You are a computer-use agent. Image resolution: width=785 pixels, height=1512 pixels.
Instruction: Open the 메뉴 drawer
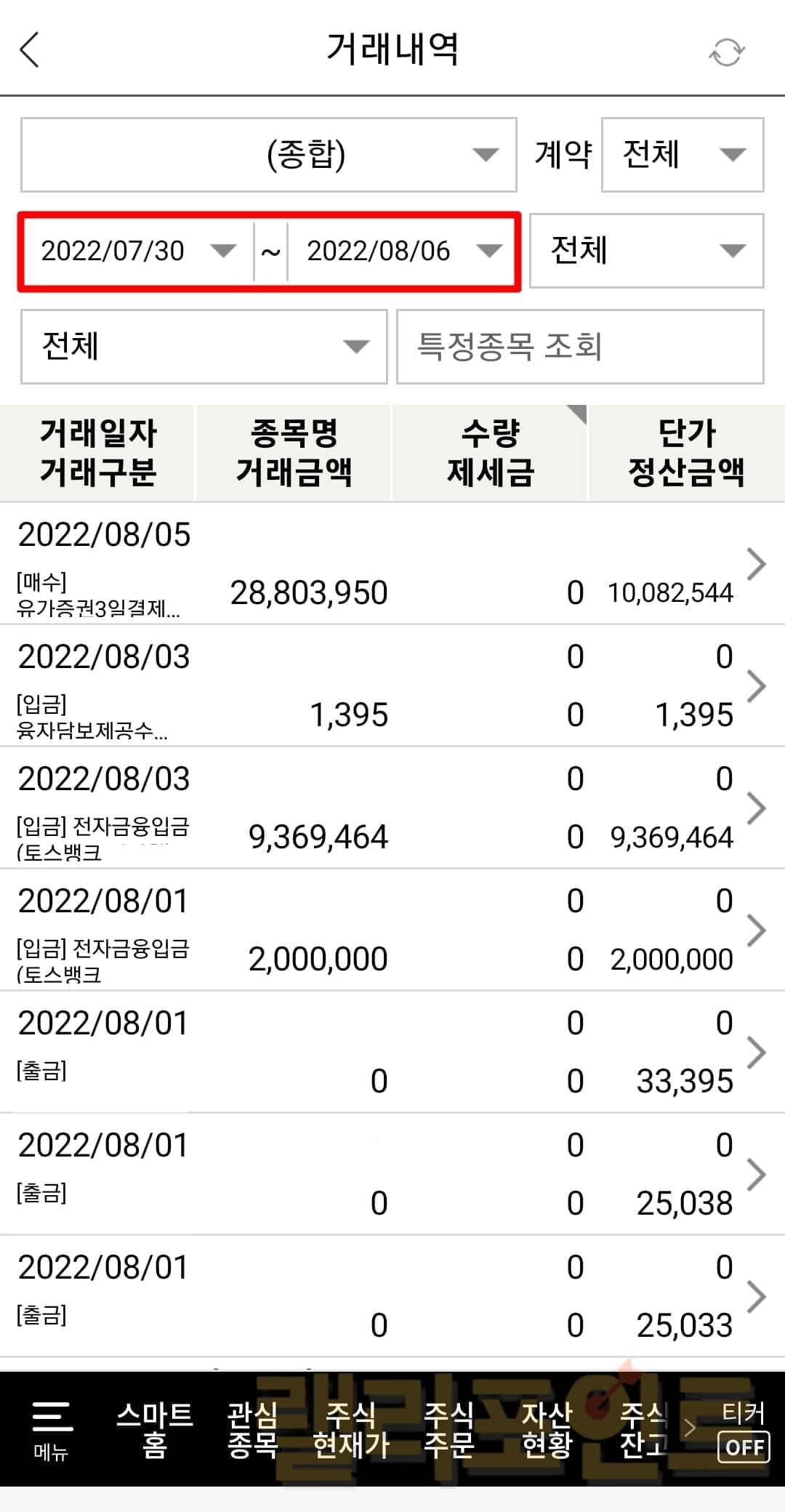(51, 1429)
